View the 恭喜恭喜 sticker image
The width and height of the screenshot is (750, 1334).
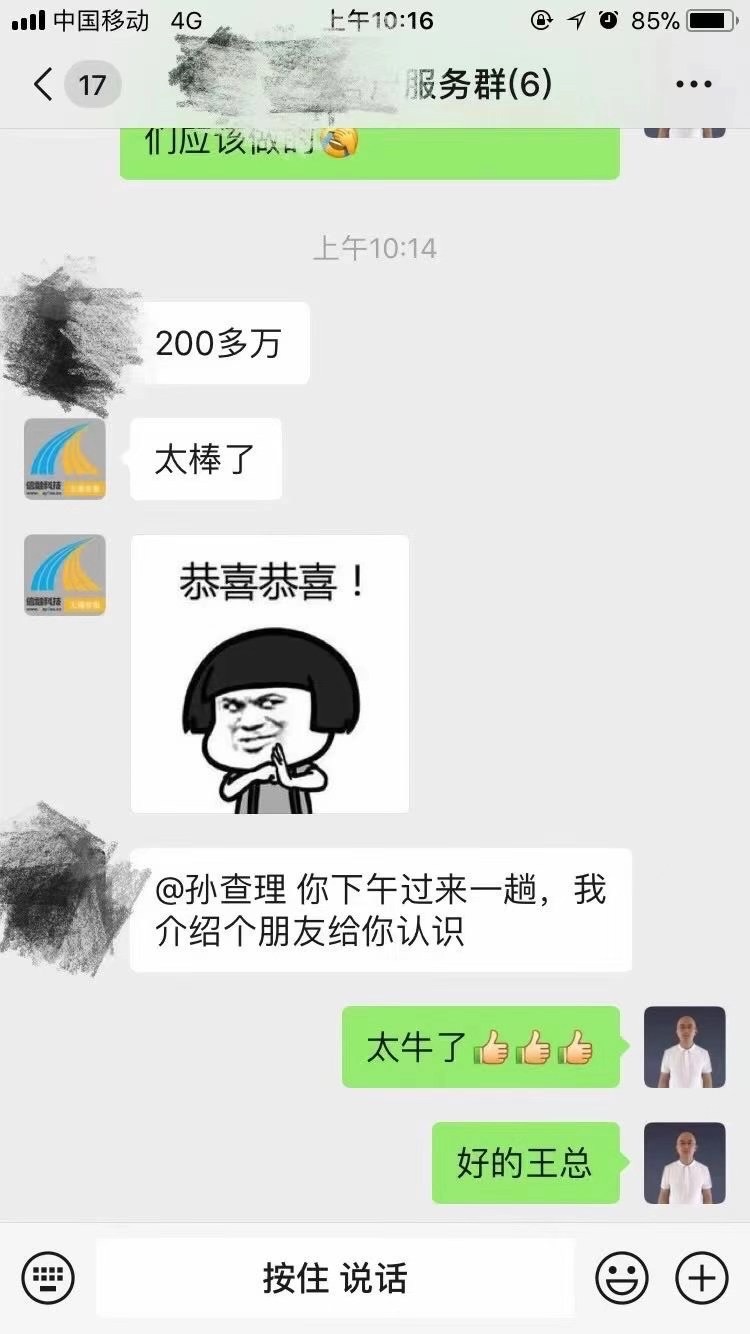coord(270,674)
